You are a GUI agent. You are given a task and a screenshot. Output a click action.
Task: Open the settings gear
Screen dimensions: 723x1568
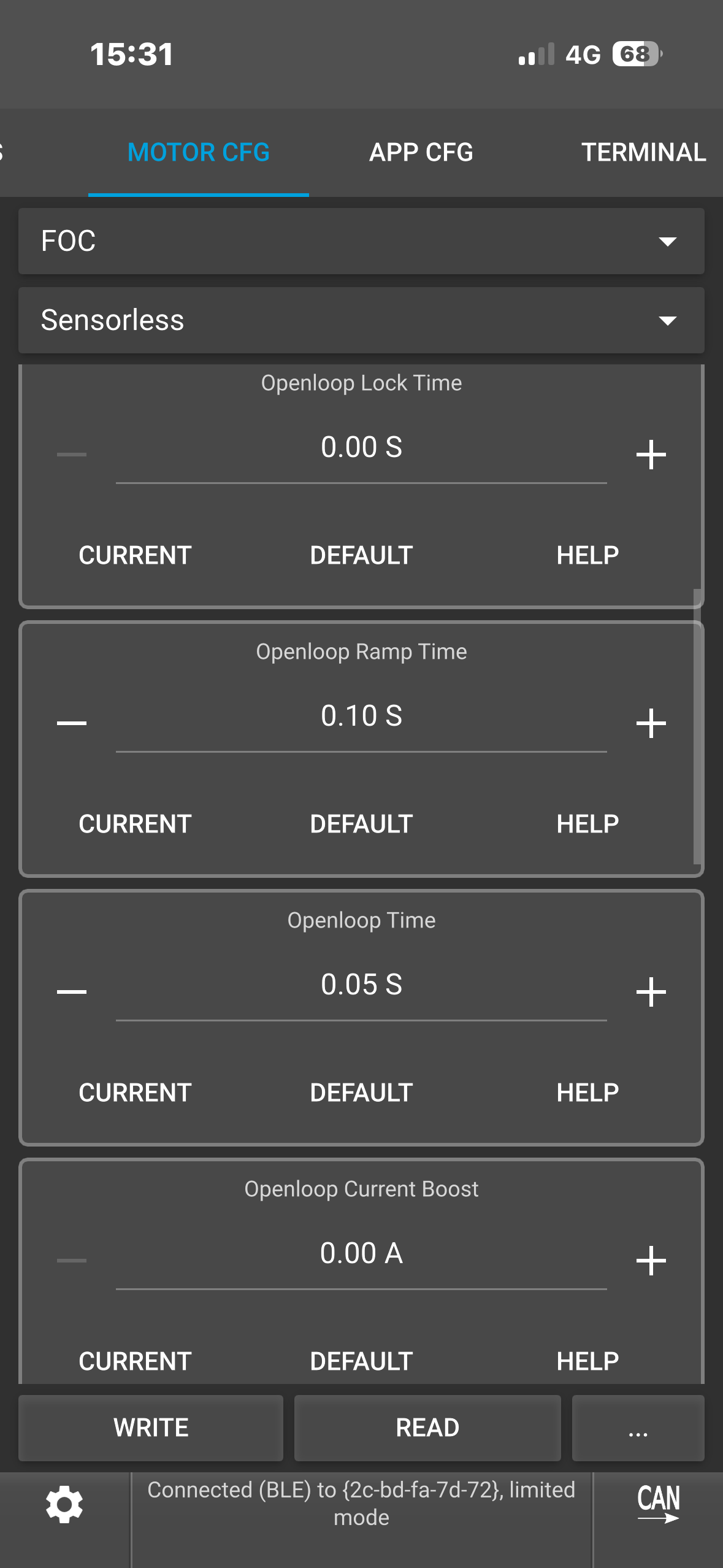click(x=64, y=1504)
